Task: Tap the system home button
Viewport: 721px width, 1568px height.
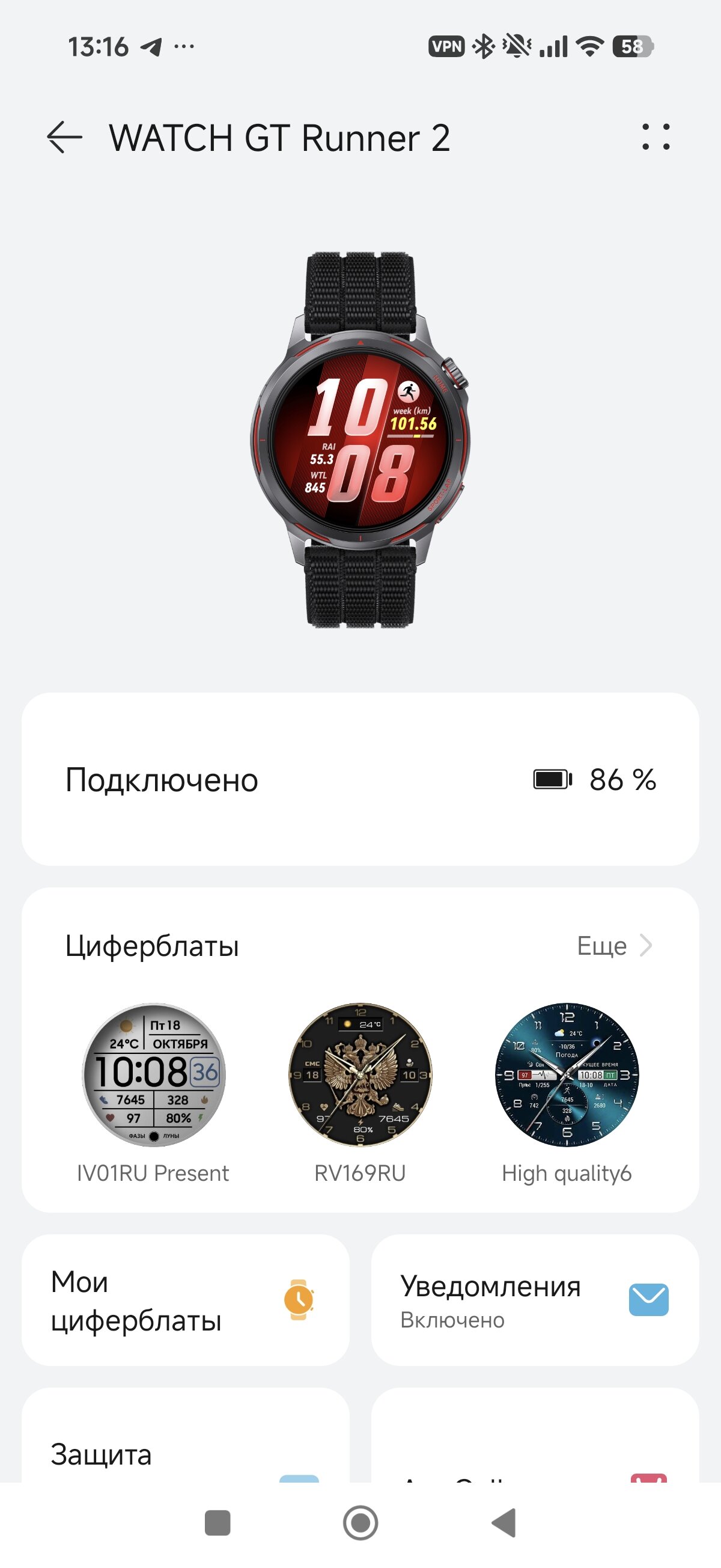Action: 360,1523
